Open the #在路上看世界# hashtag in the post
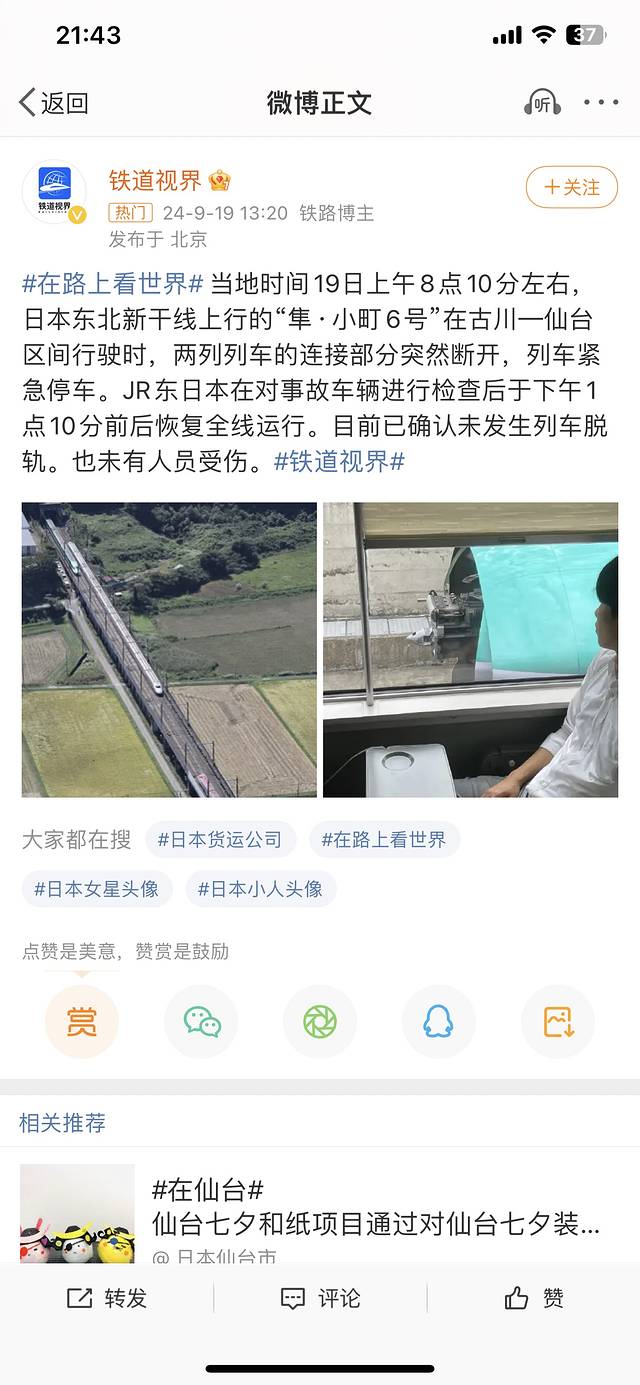 pos(113,284)
